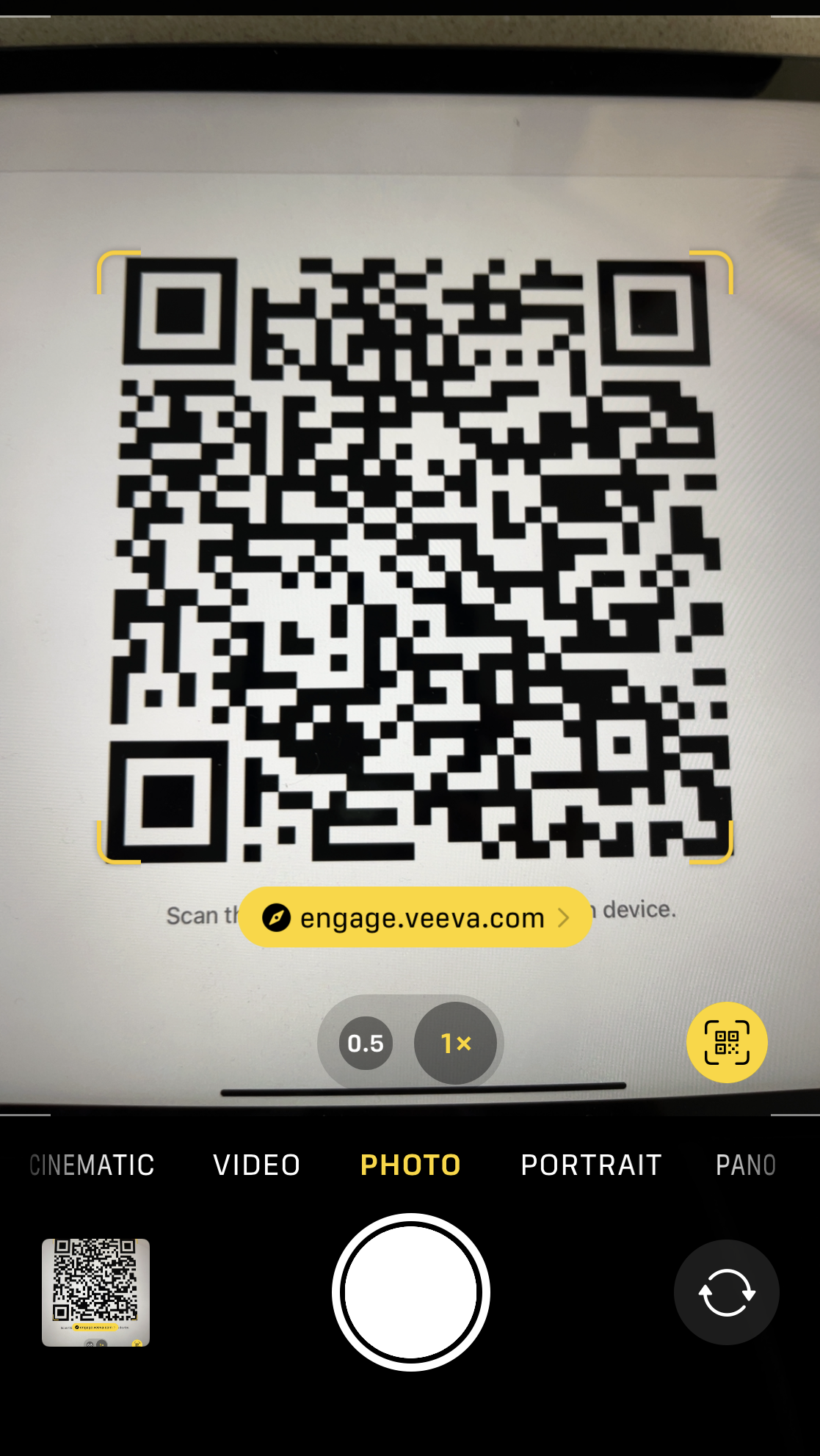Open the engage.veeva.com link
This screenshot has height=1456, width=820.
(x=415, y=917)
